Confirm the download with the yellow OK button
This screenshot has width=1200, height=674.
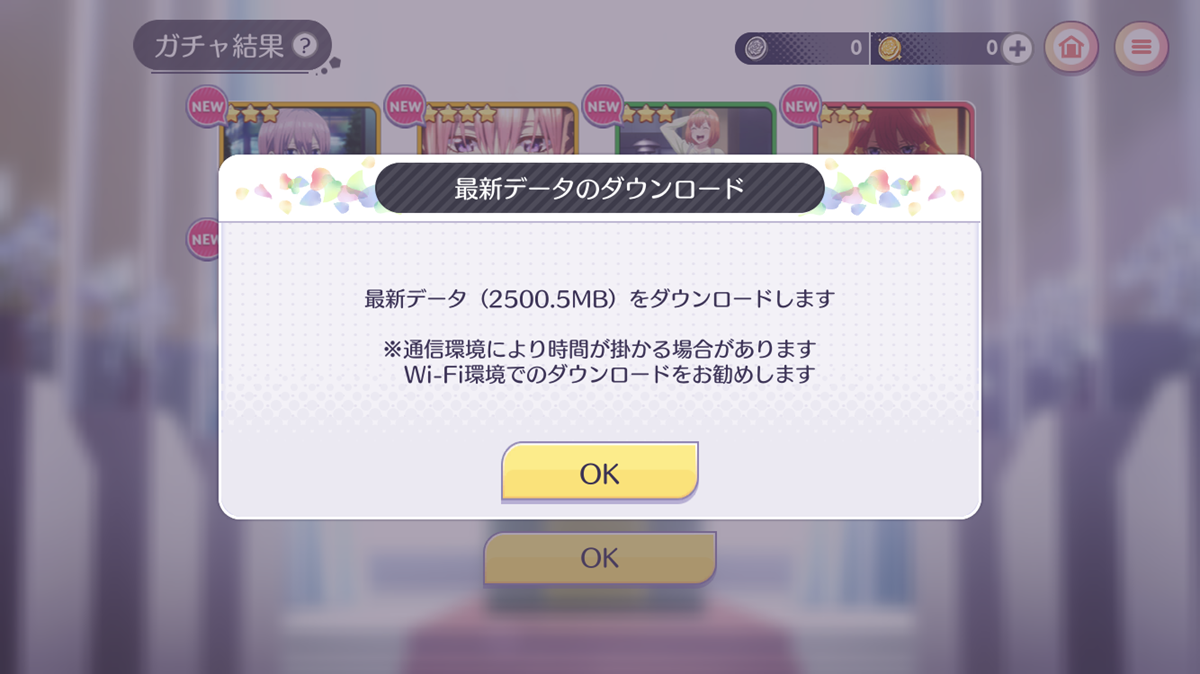[x=599, y=472]
